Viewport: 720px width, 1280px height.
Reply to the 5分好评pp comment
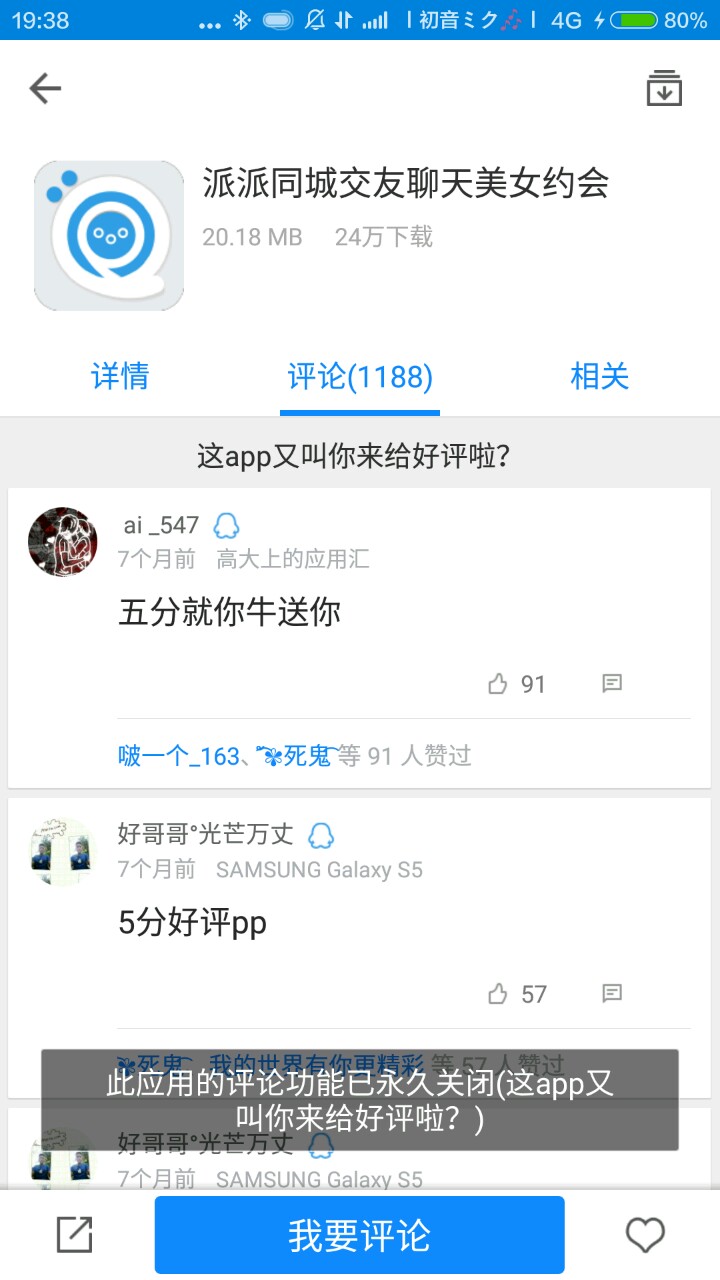point(612,994)
